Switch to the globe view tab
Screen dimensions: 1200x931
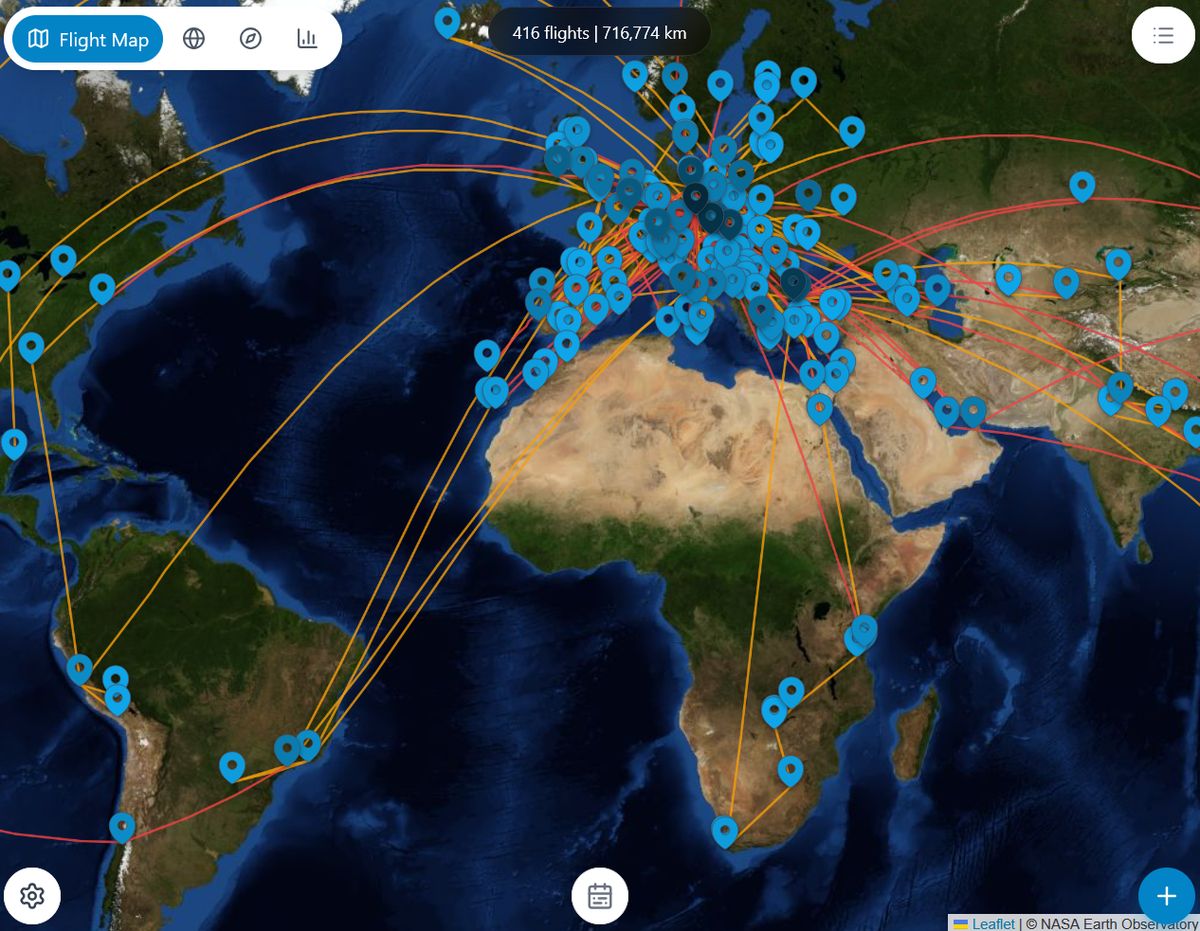[x=194, y=39]
